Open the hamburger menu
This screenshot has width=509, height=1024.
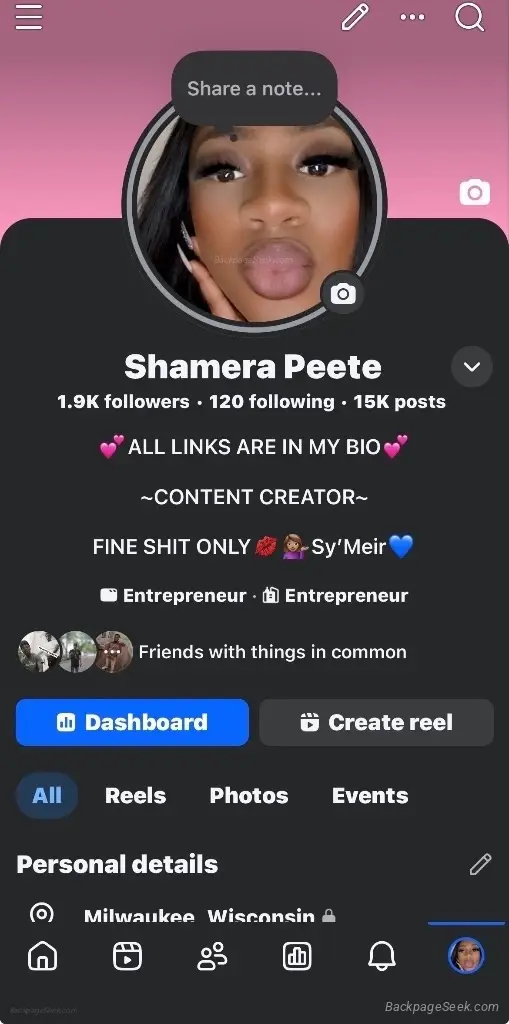[29, 16]
